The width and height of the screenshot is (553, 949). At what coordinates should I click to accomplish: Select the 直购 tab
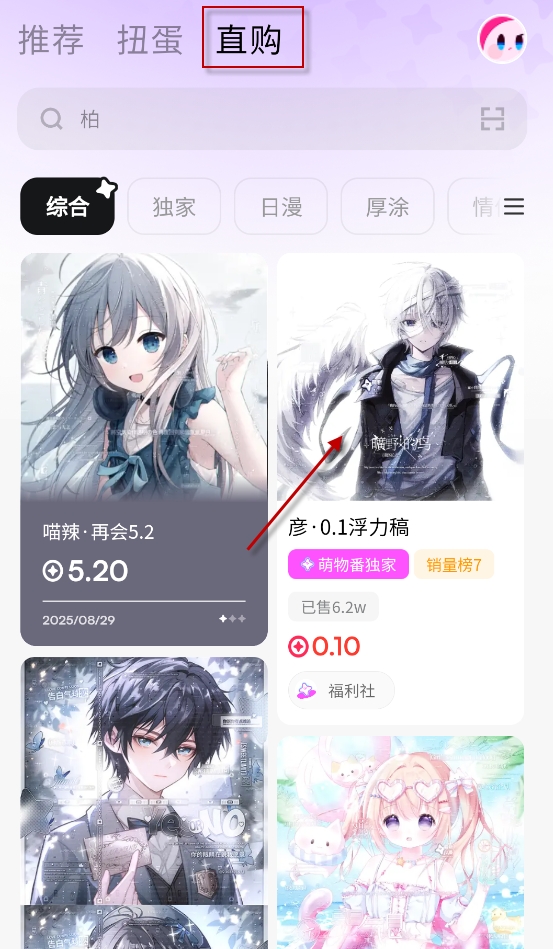click(x=249, y=40)
